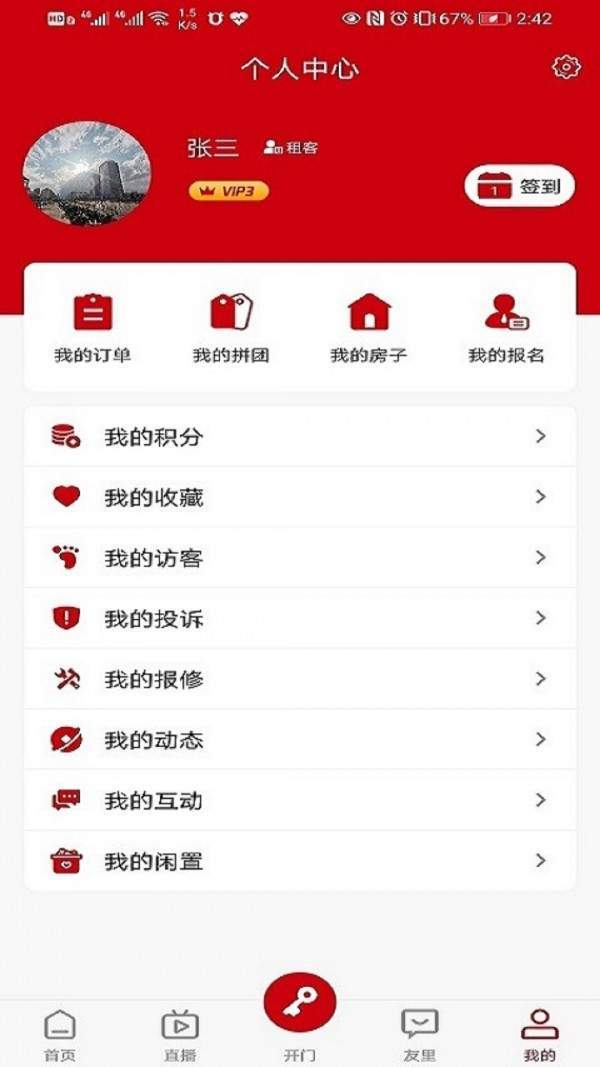
Task: Switch to the 直播 live tab
Action: pyautogui.click(x=180, y=1033)
